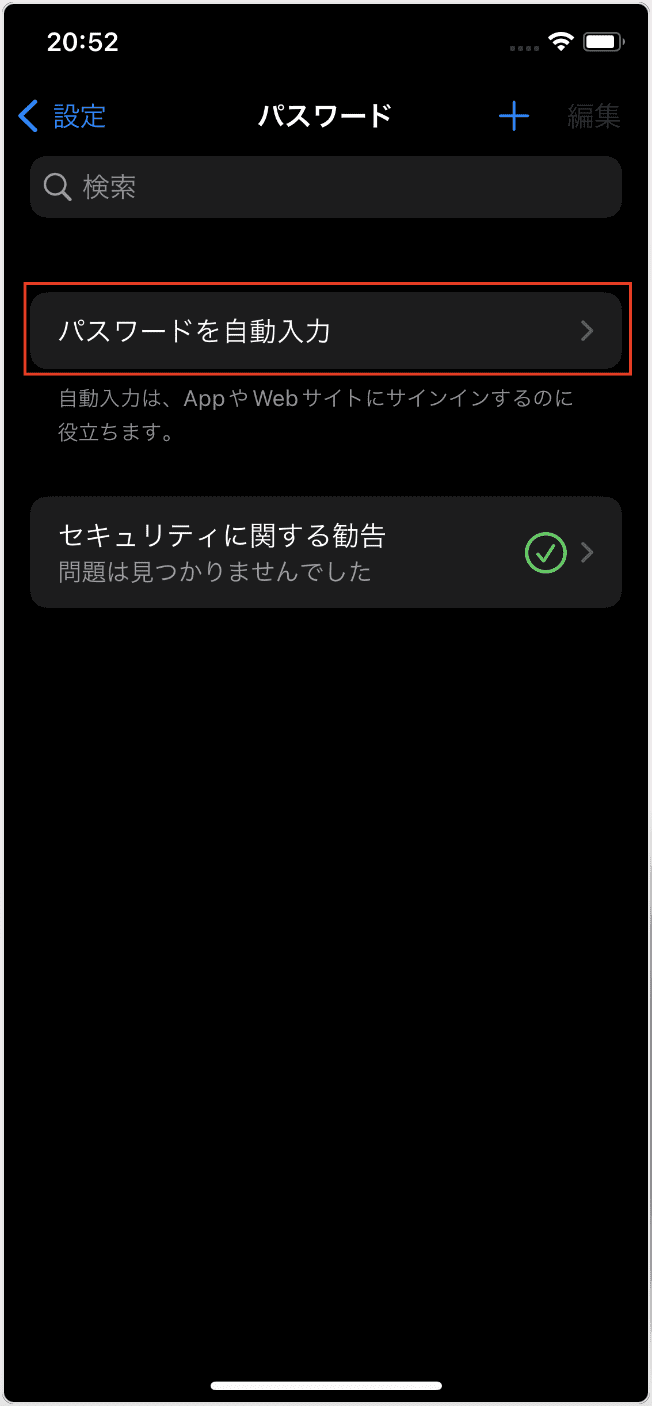Screen dimensions: 652x1406
Task: Open セキュリティに関する勧告
Action: coord(326,552)
